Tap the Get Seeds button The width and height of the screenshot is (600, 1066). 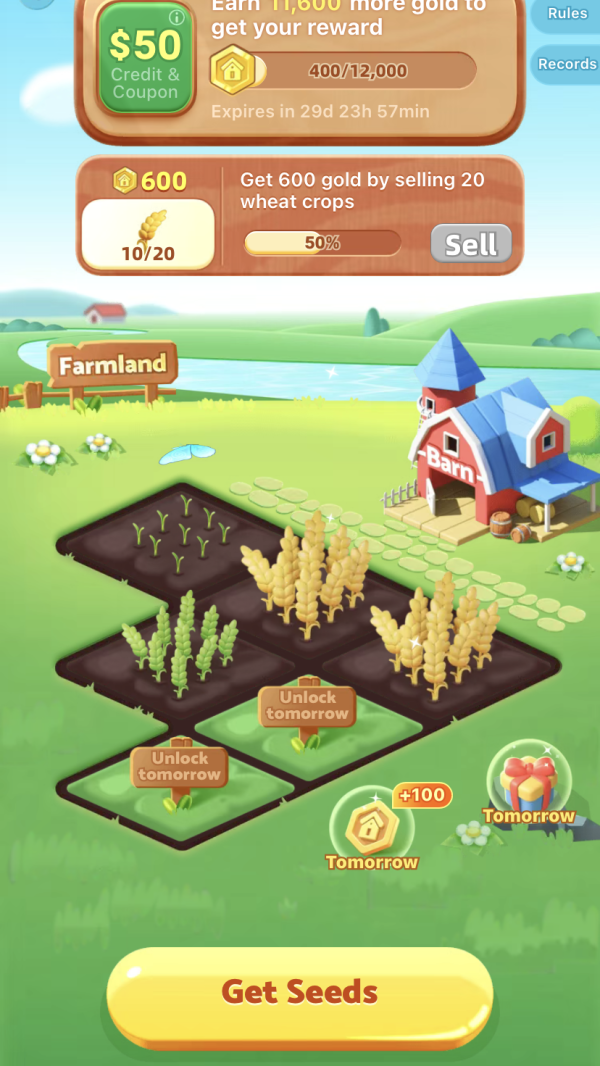click(x=299, y=991)
